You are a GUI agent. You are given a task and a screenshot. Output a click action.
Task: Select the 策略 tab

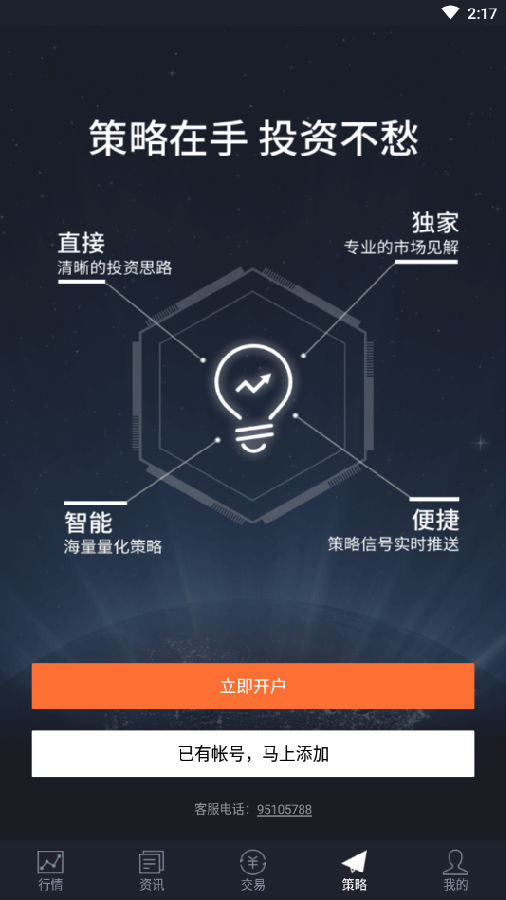point(354,871)
